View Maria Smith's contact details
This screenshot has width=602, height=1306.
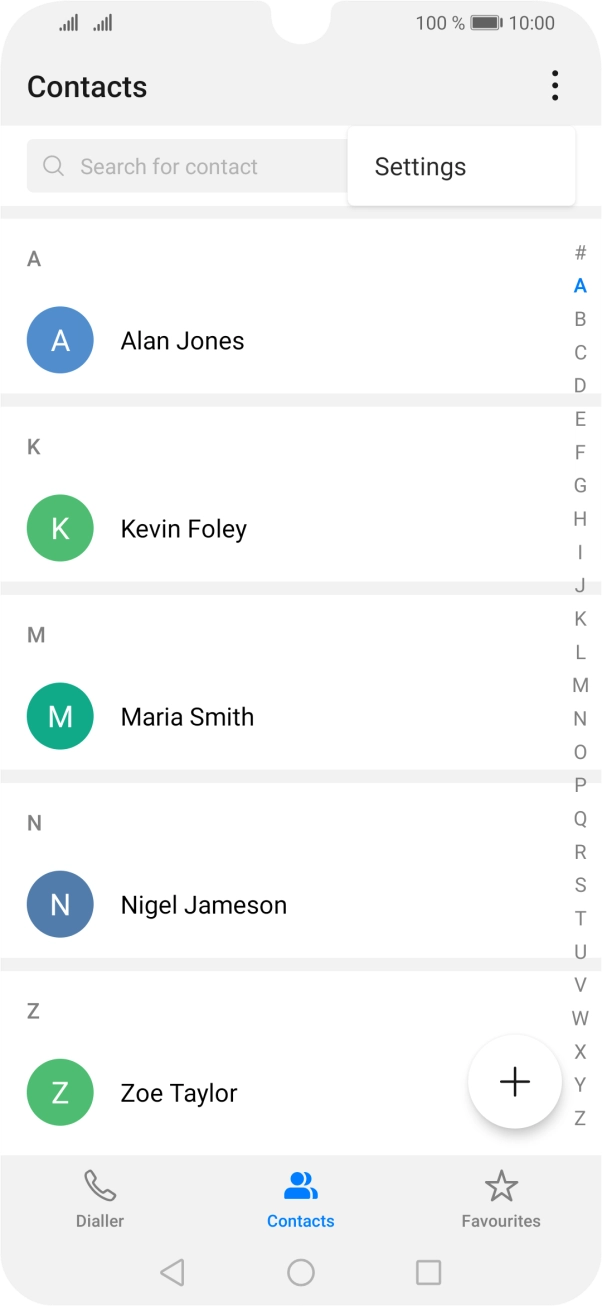click(x=187, y=717)
